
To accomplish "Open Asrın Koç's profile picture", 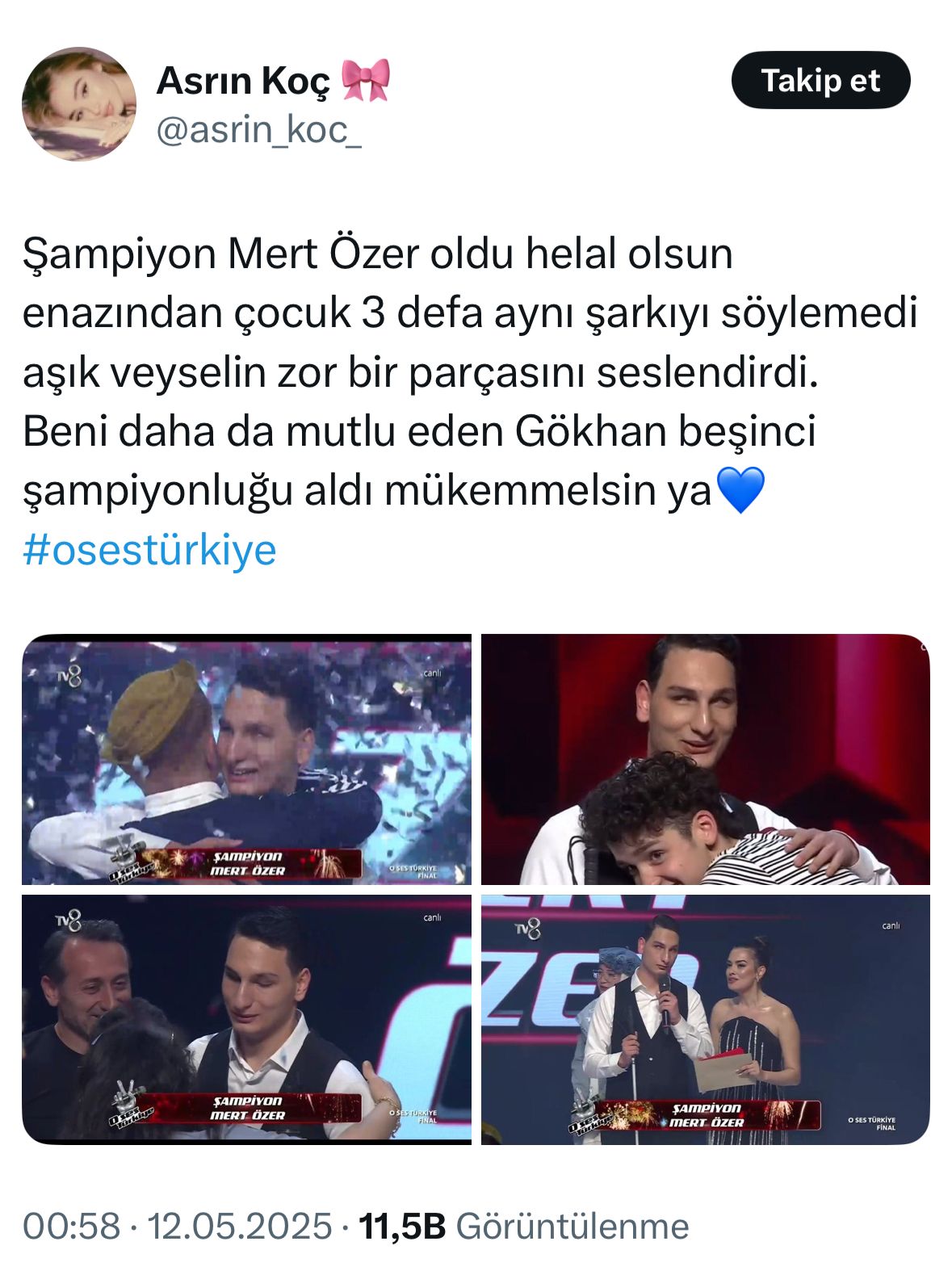I will coord(78,103).
